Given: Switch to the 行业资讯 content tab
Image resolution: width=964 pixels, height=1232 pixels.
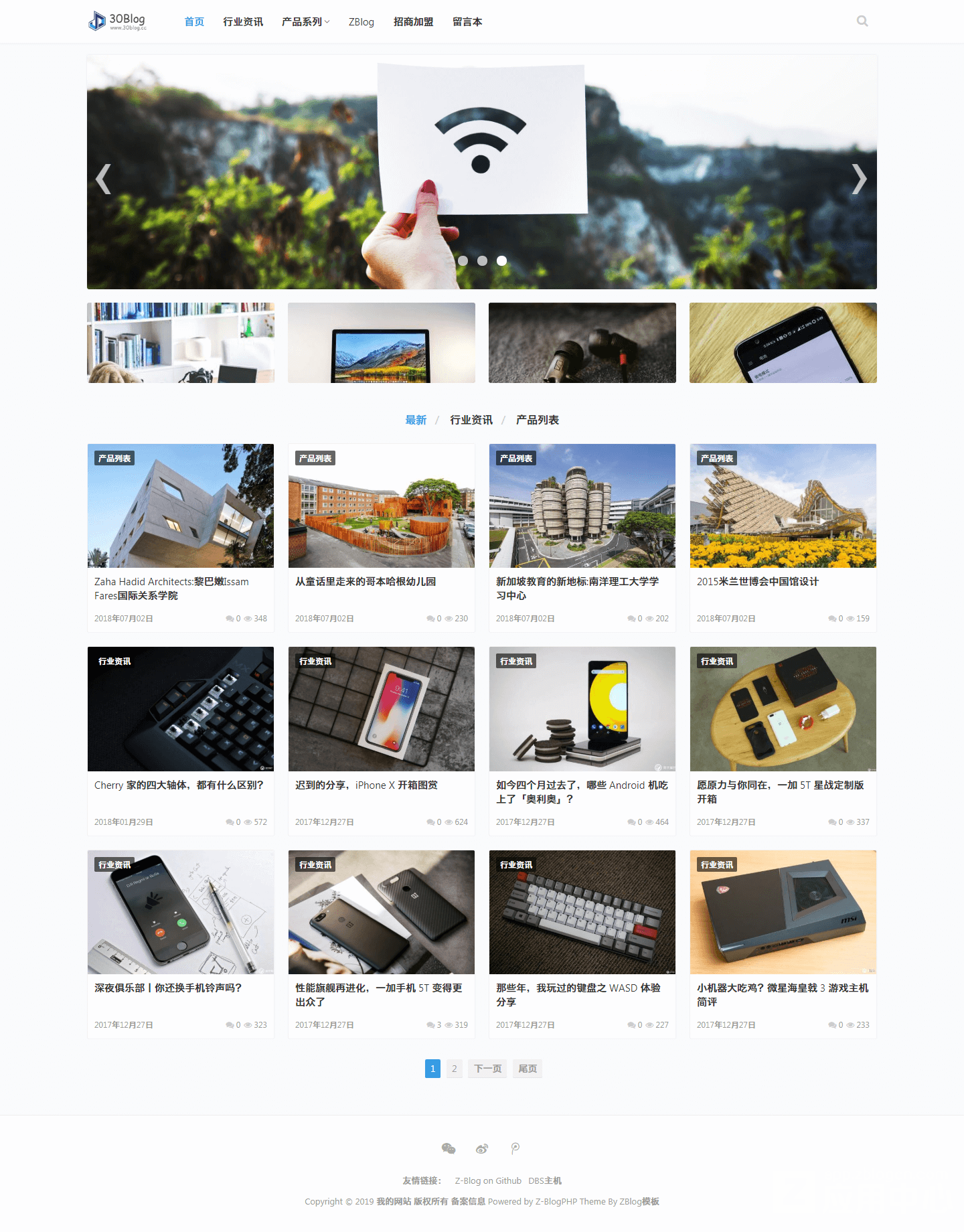Looking at the screenshot, I should [471, 420].
